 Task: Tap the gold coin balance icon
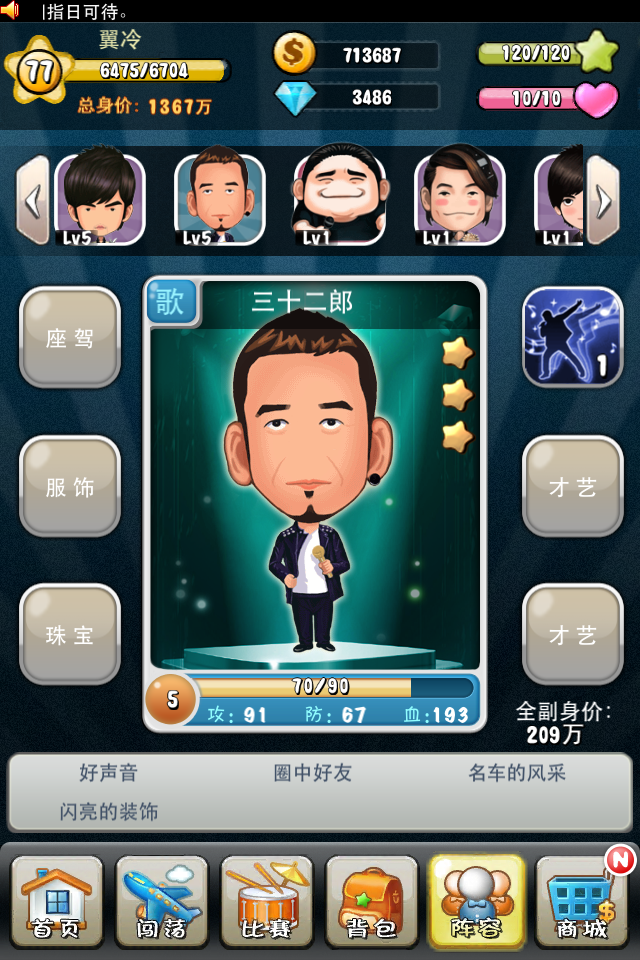[294, 55]
